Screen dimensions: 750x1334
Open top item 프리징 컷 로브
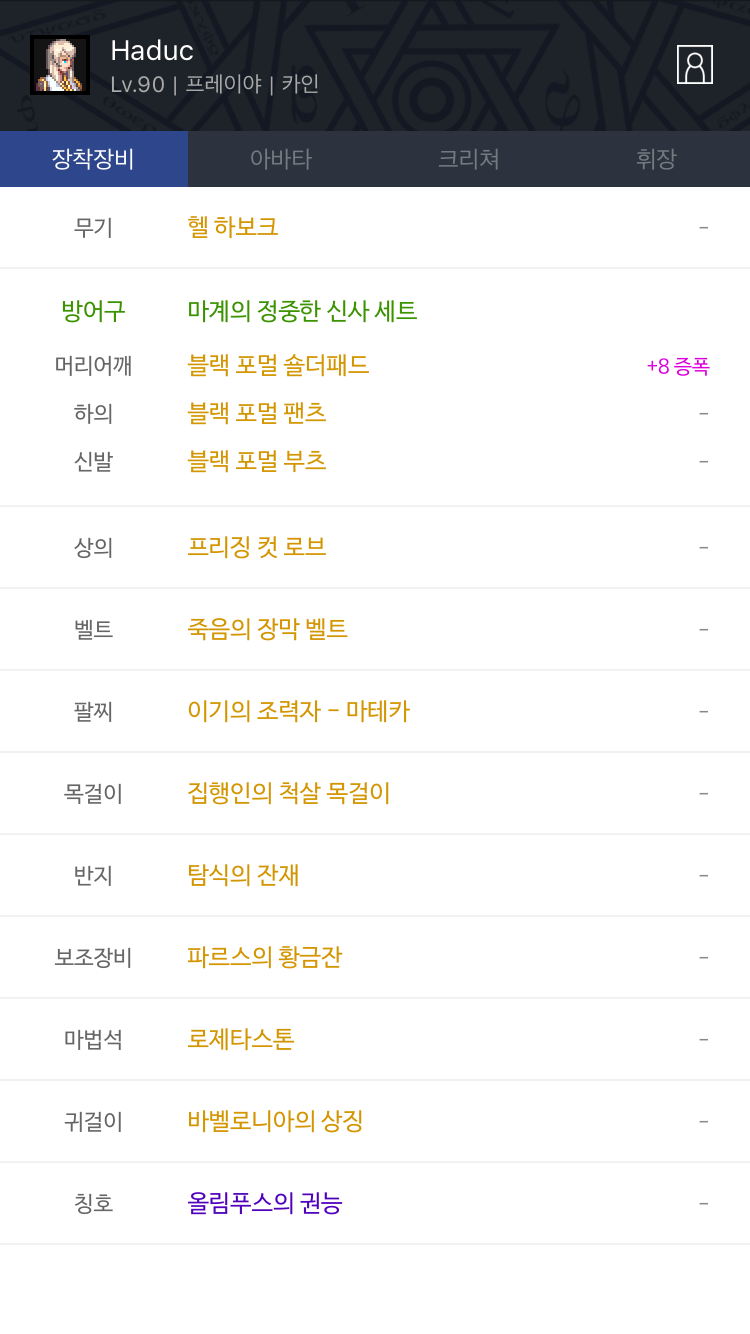point(257,547)
